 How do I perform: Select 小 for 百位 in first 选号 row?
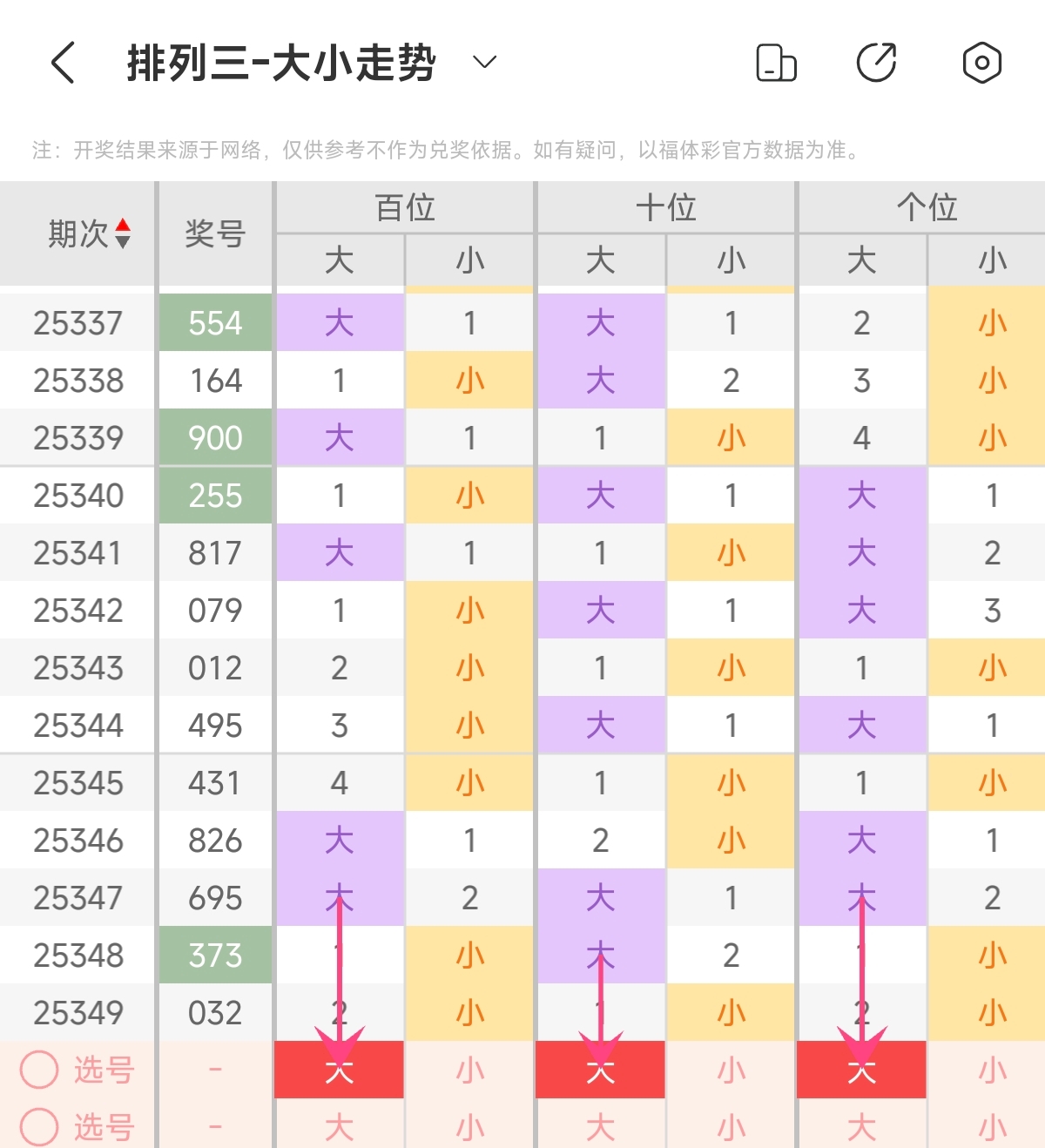(469, 1070)
